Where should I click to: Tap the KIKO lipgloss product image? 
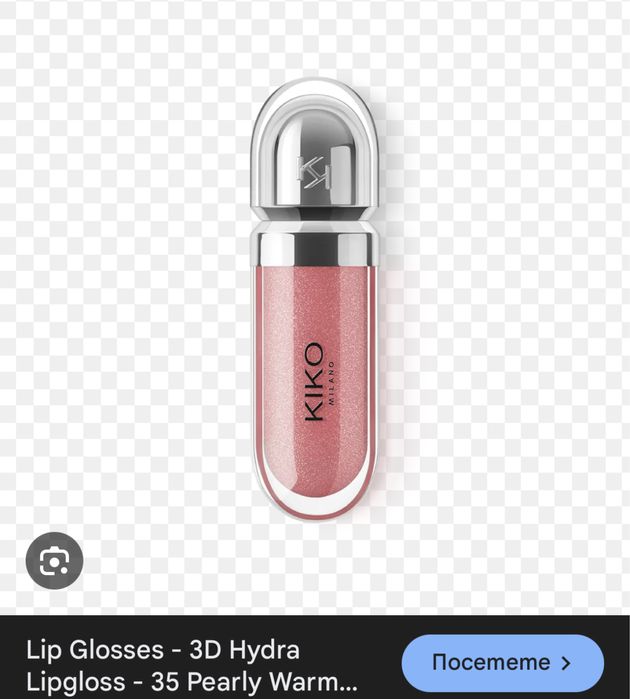pyautogui.click(x=314, y=300)
